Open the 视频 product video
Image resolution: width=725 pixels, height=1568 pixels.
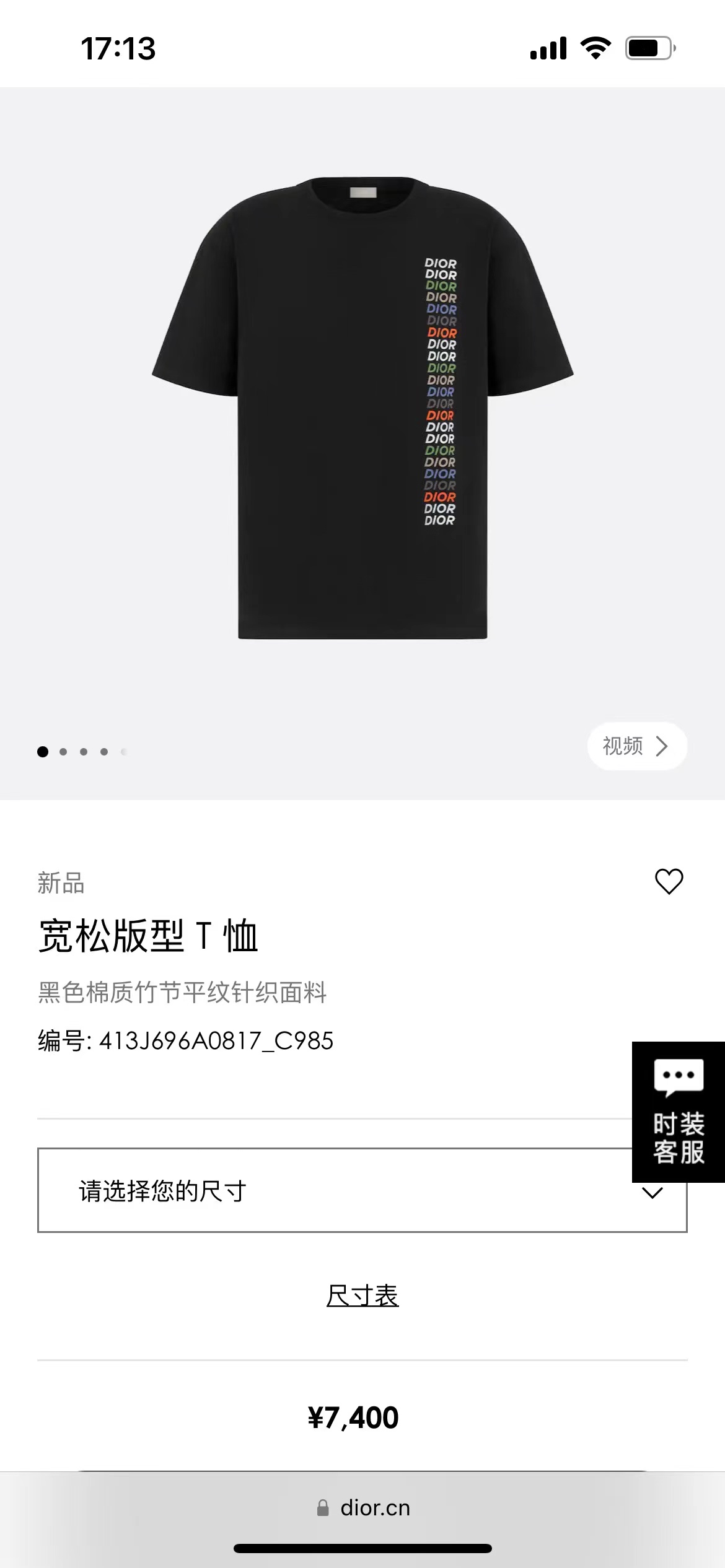tap(636, 746)
